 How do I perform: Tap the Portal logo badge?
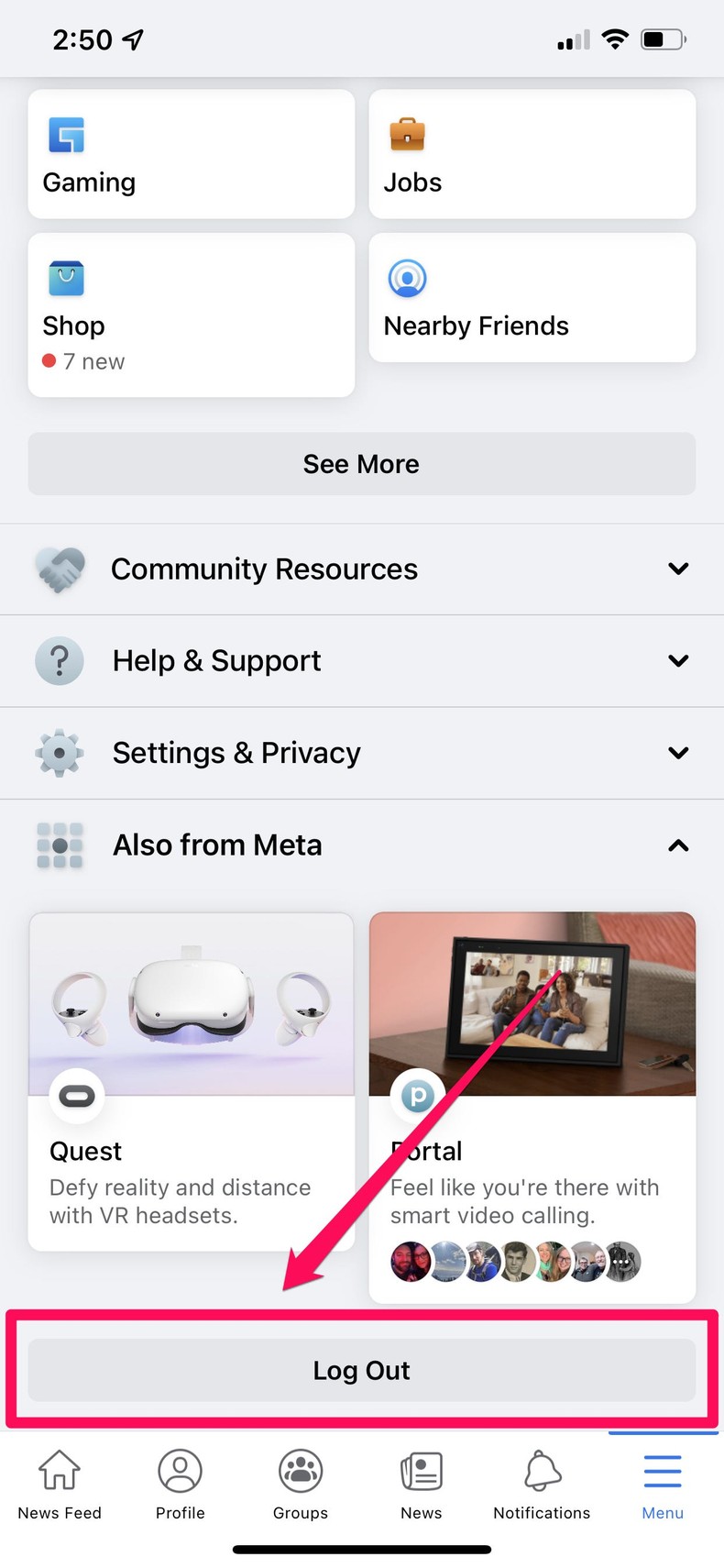coord(417,1095)
